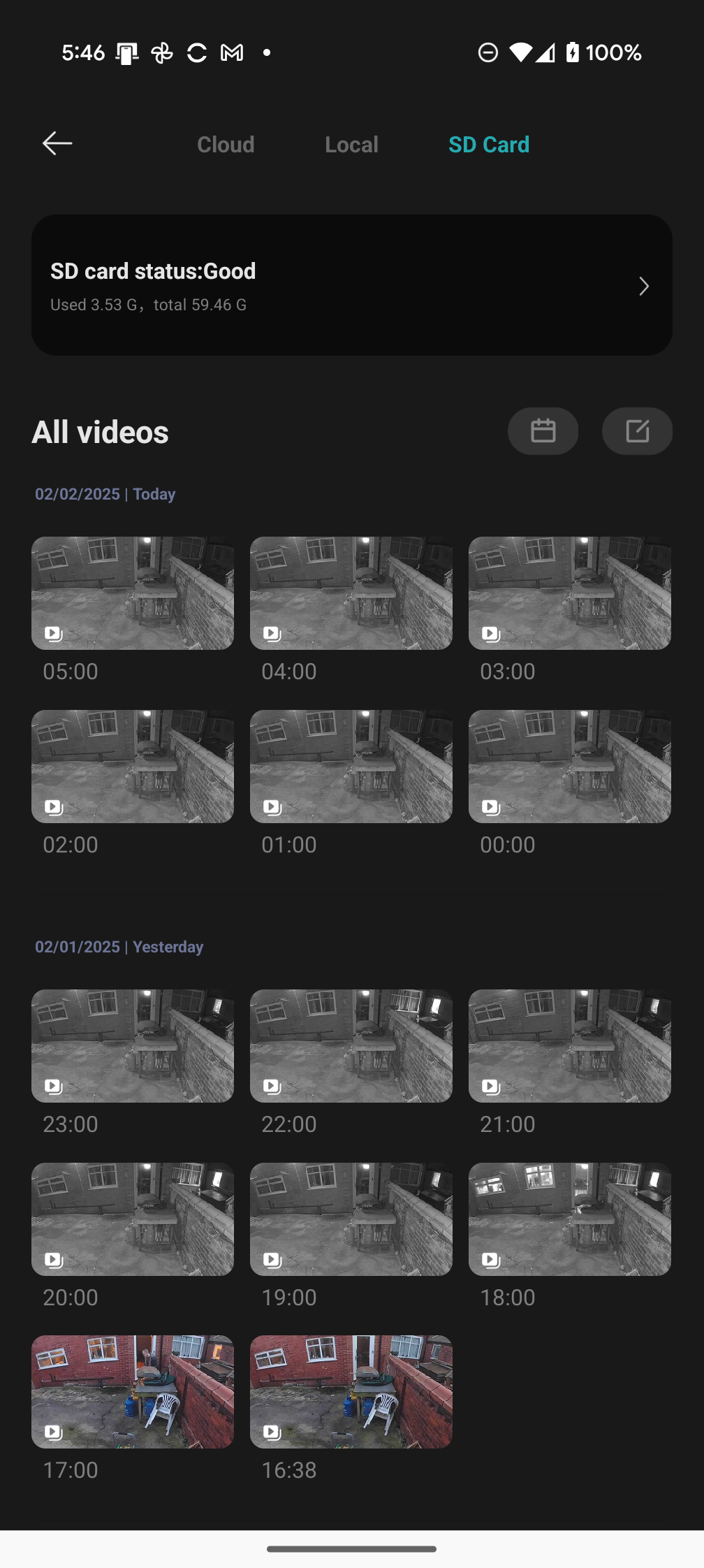The height and width of the screenshot is (1568, 704).
Task: Open the calendar date filter
Action: coord(543,431)
